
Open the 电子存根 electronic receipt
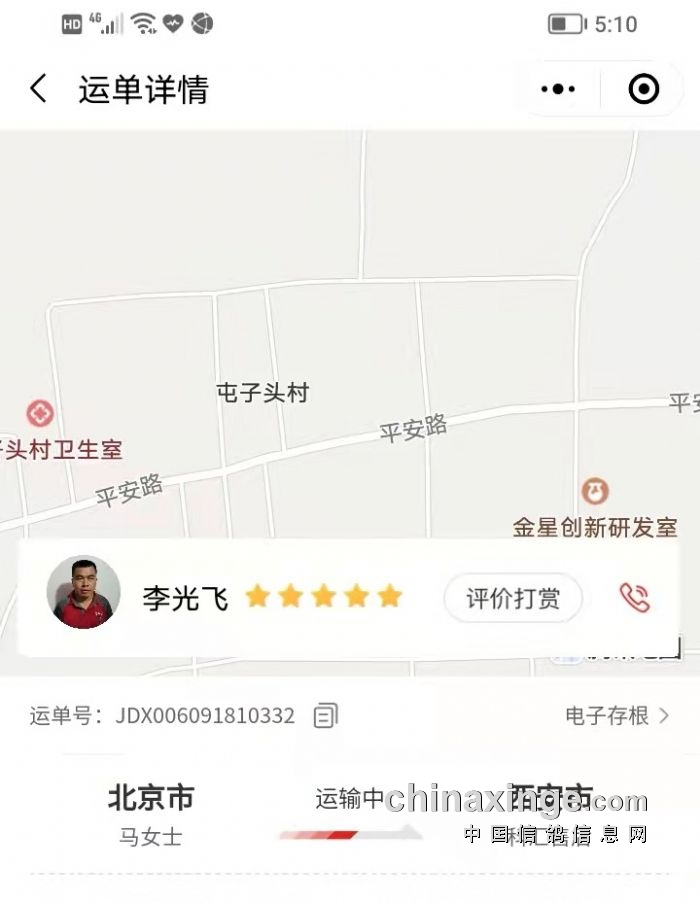tap(617, 715)
